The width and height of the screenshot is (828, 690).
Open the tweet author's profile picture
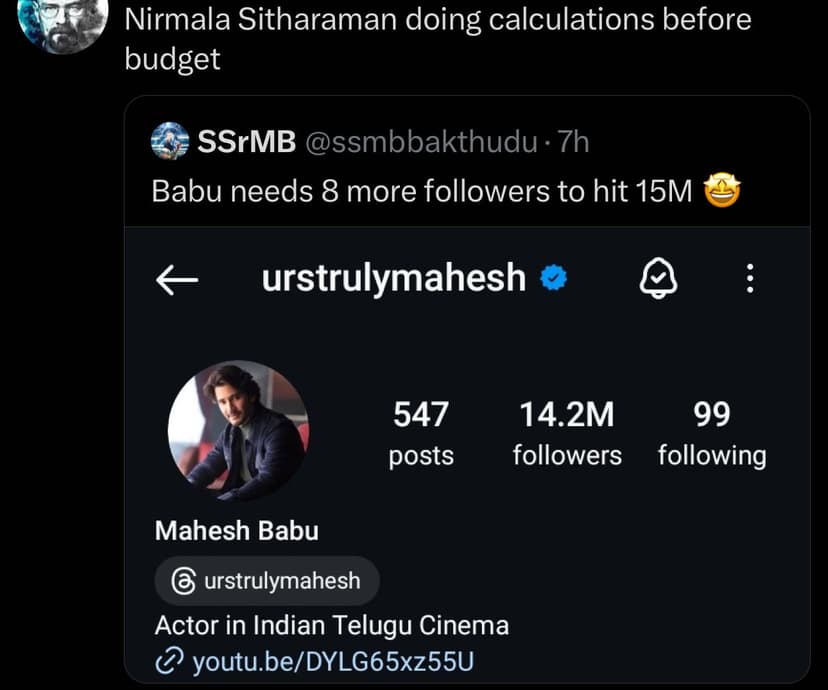[62, 22]
